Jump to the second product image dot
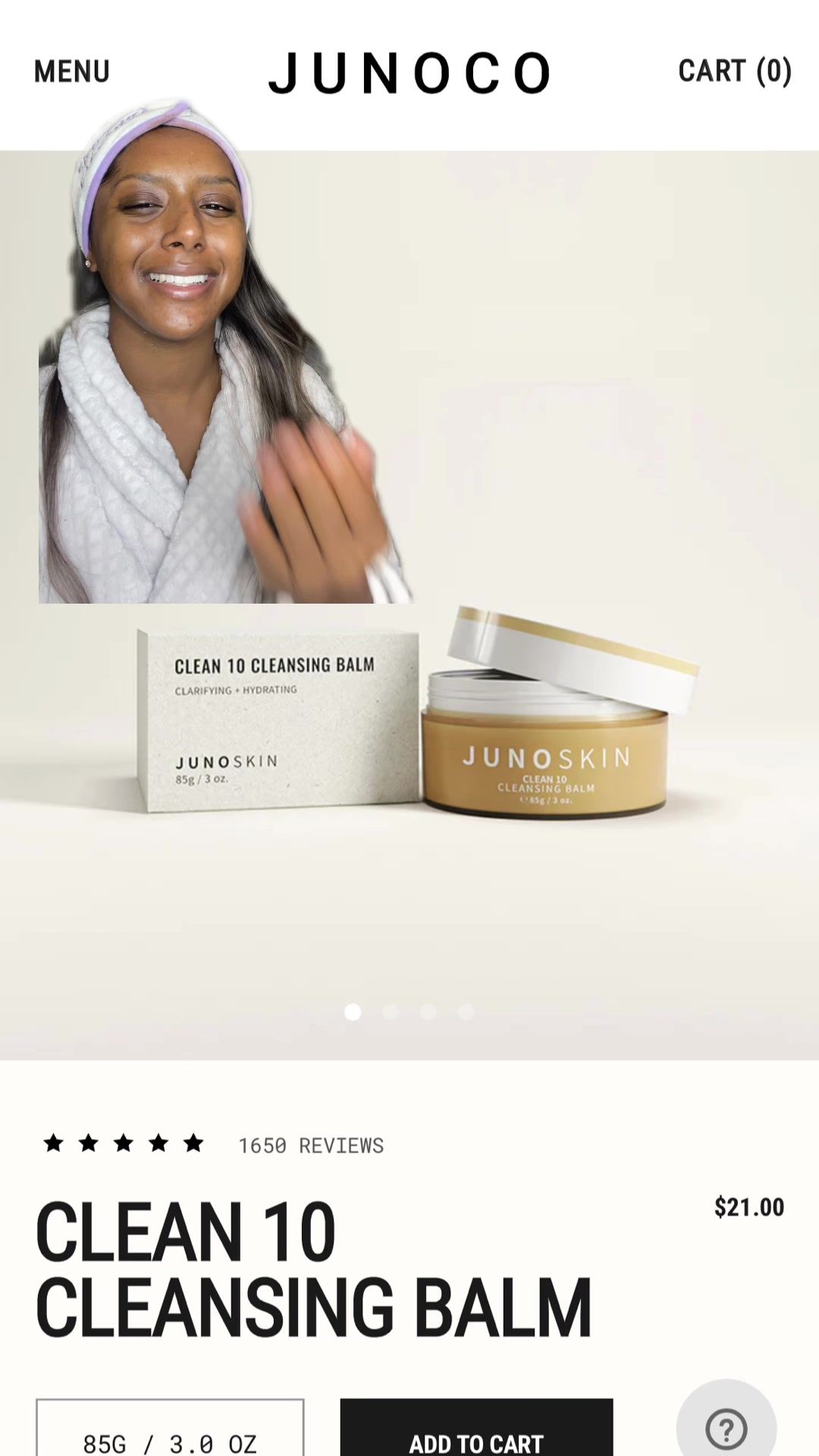Viewport: 819px width, 1456px height. [x=391, y=1012]
